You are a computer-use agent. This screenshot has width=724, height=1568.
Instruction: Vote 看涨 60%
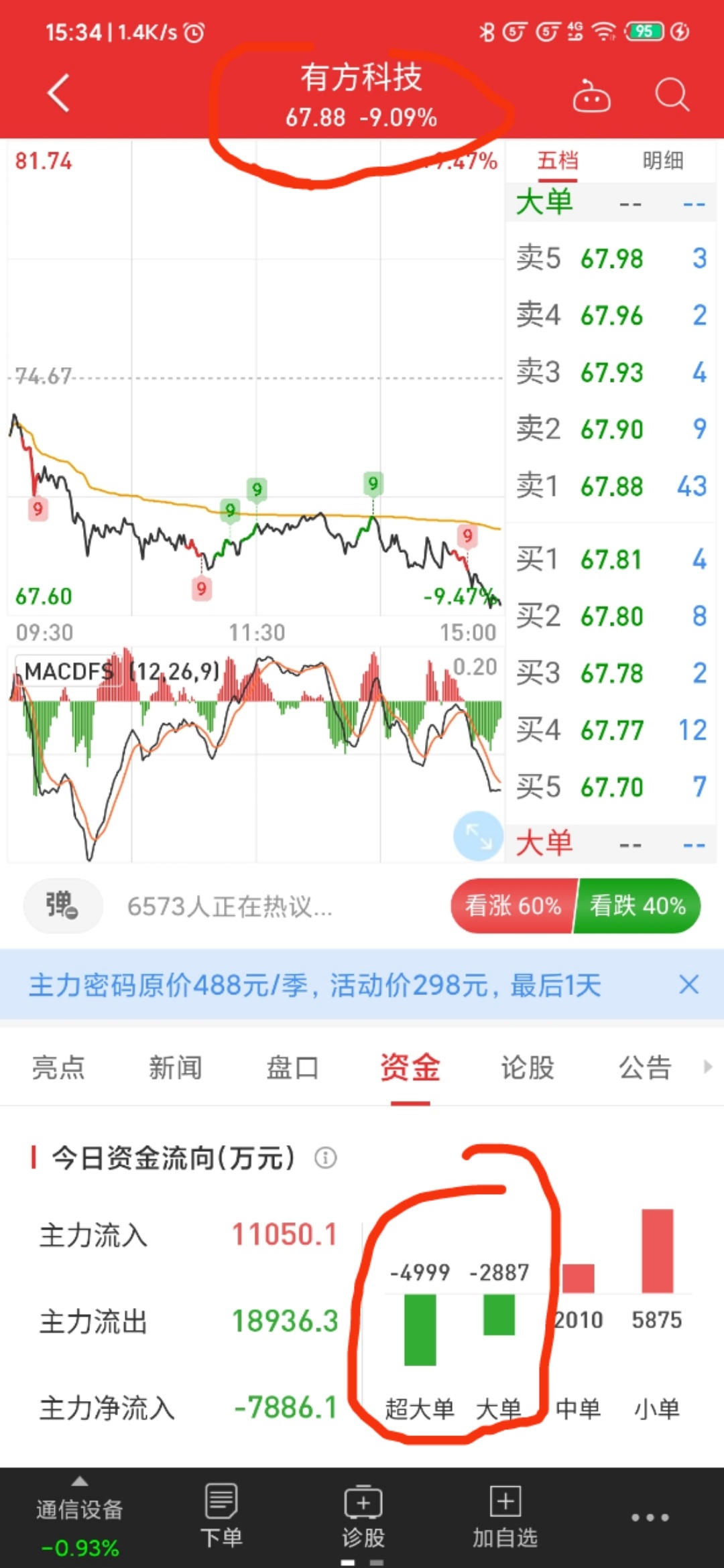point(513,906)
